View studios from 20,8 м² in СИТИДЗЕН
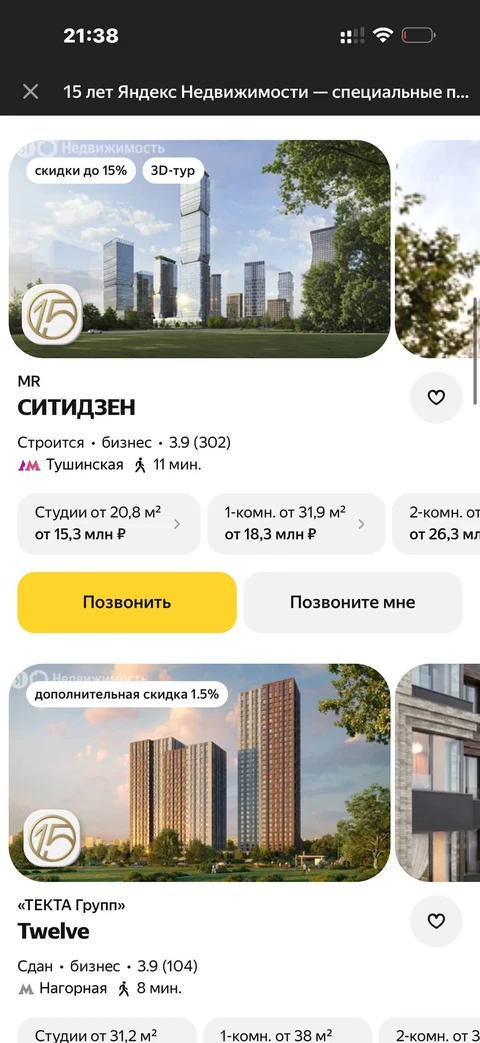This screenshot has width=480, height=1043. coord(108,524)
